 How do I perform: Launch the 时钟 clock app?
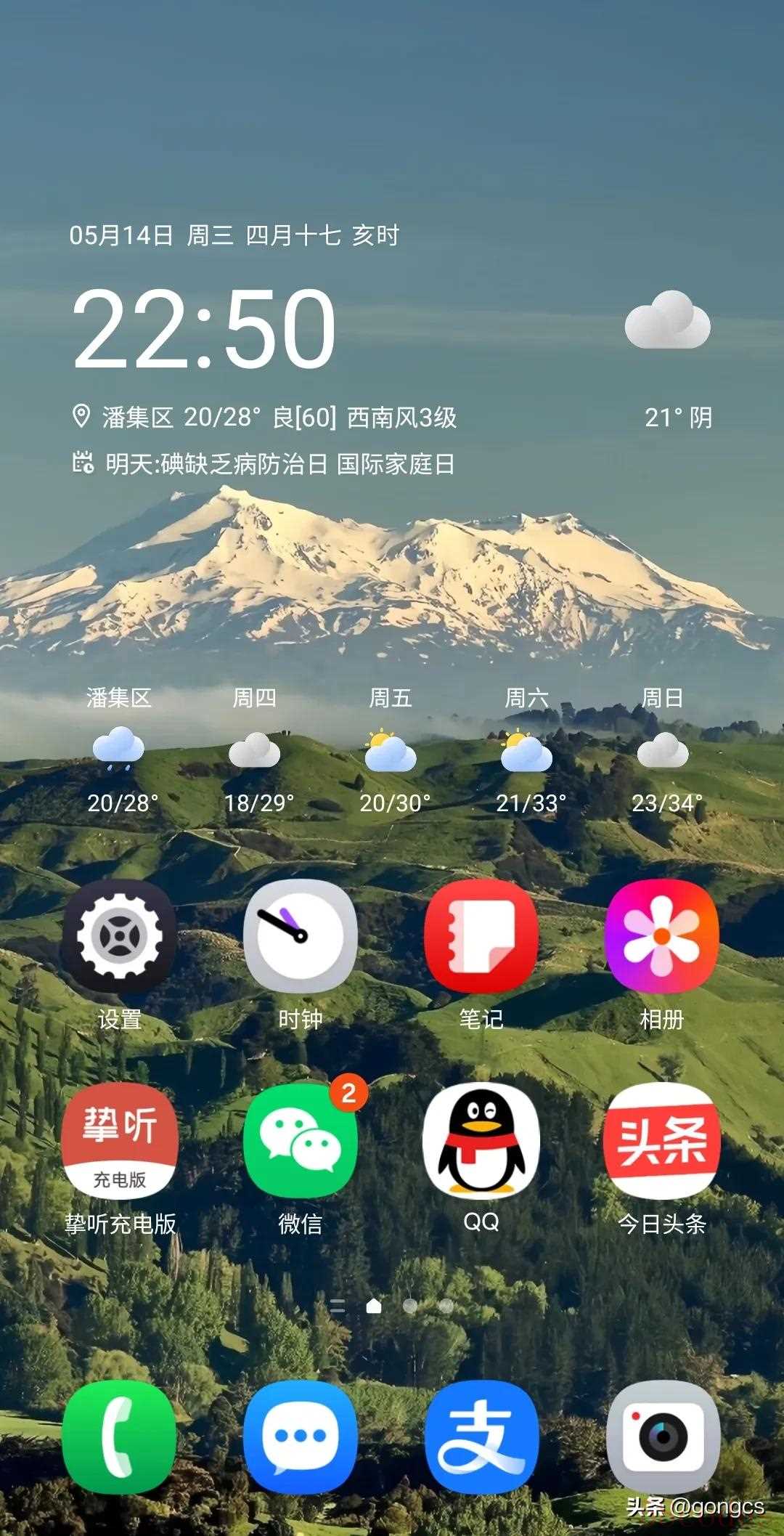click(x=300, y=937)
